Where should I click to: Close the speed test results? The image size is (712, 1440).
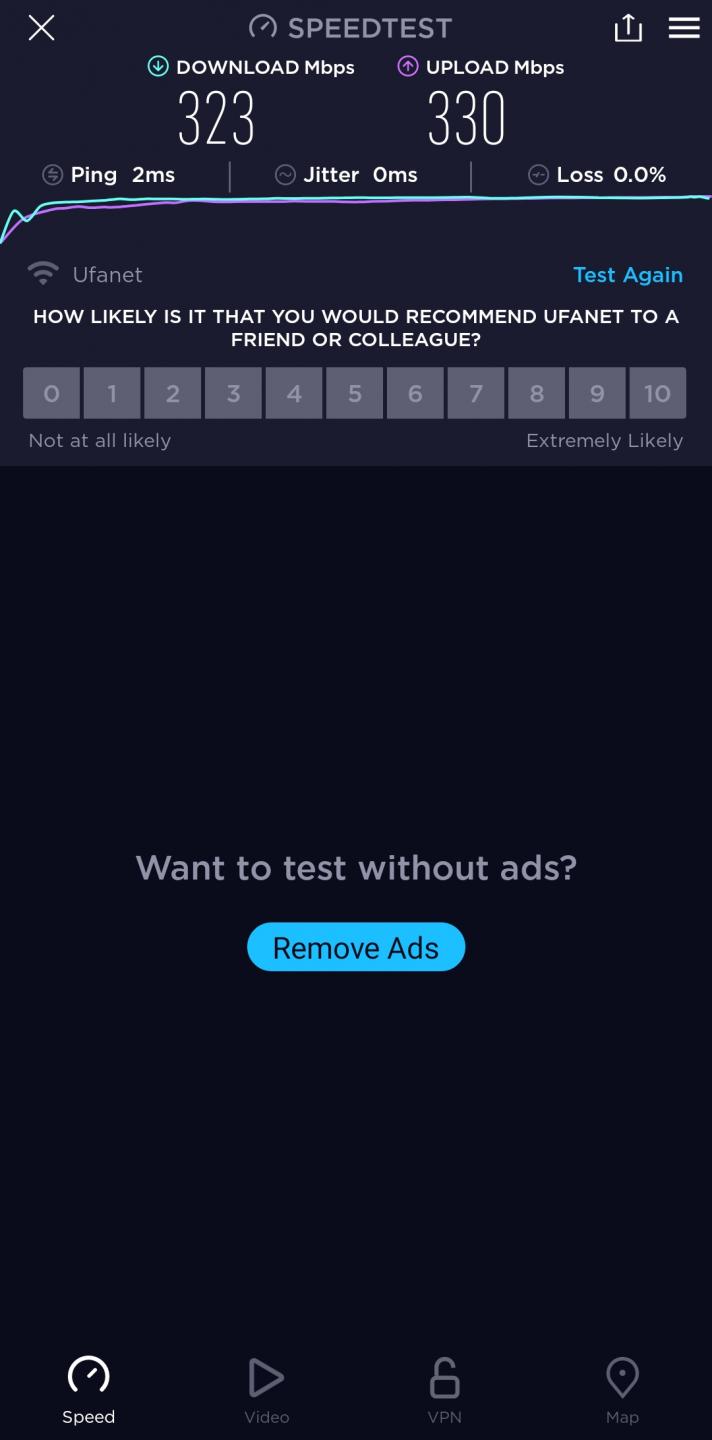click(41, 28)
